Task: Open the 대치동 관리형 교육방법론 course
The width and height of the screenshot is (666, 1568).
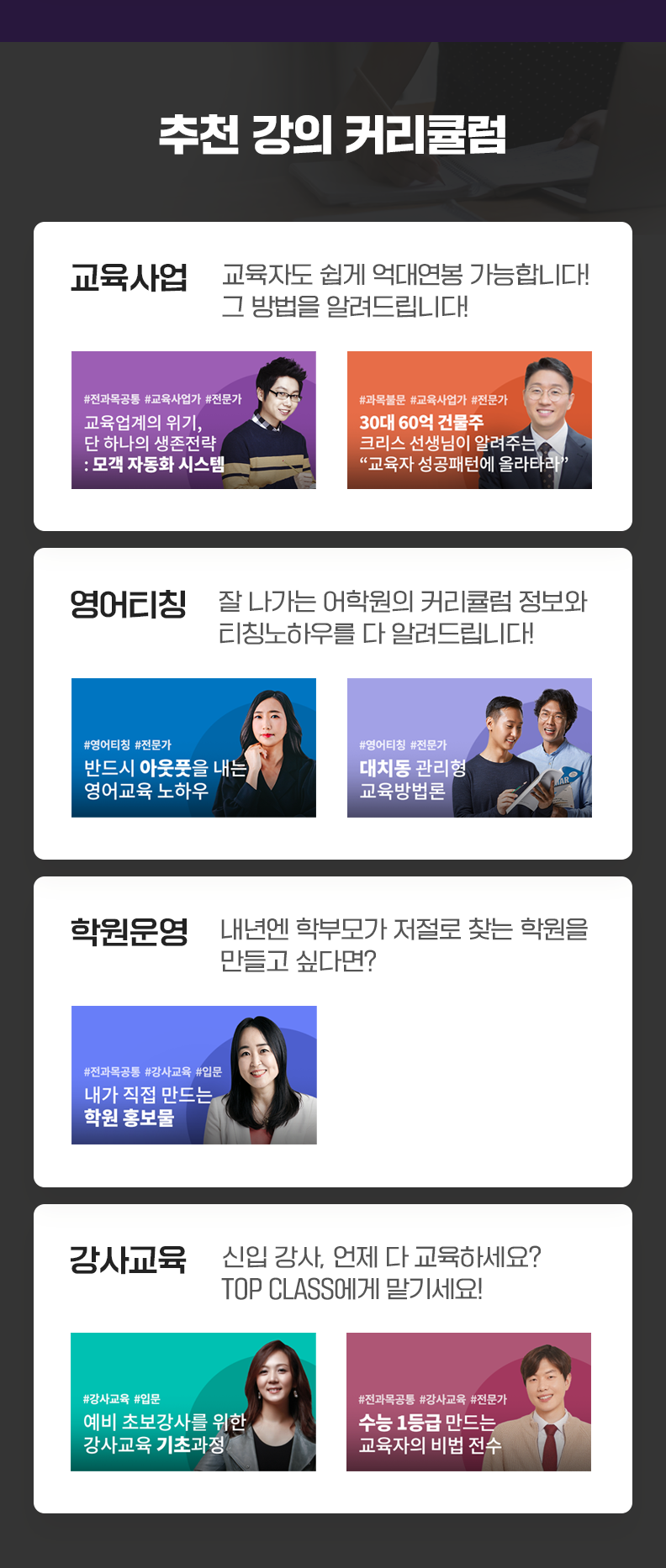Action: tap(469, 747)
